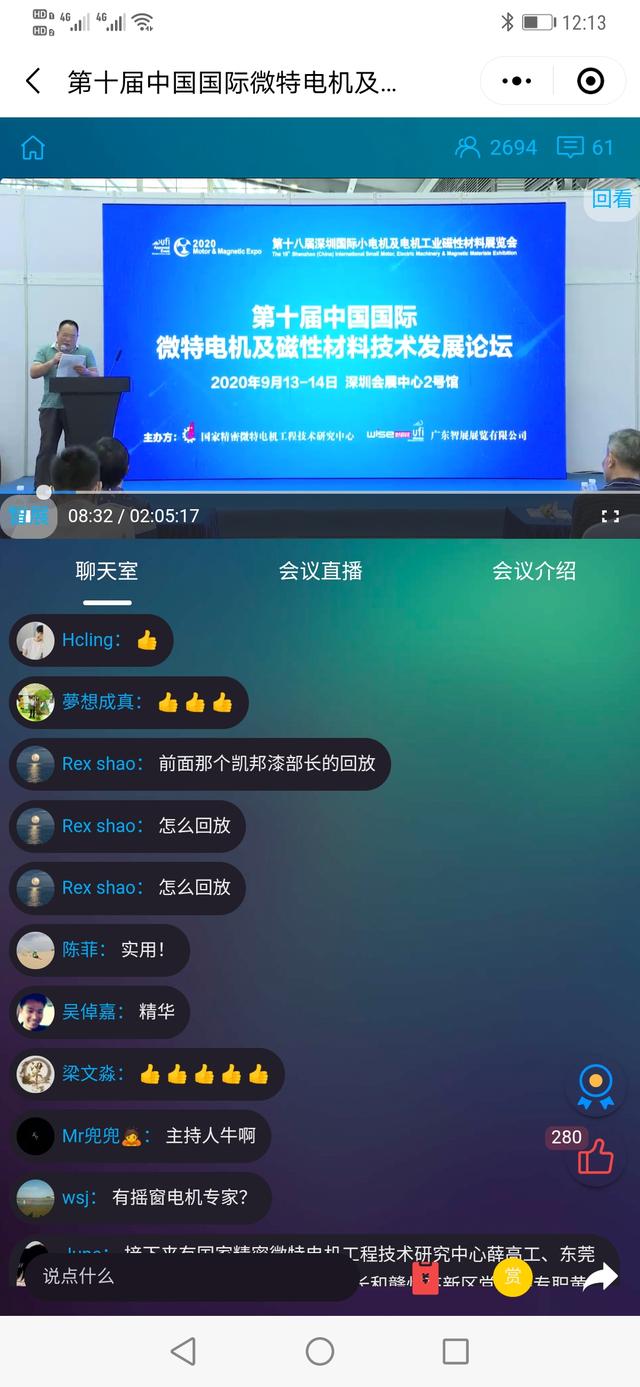
Task: Tap the video progress bar
Action: (x=320, y=492)
